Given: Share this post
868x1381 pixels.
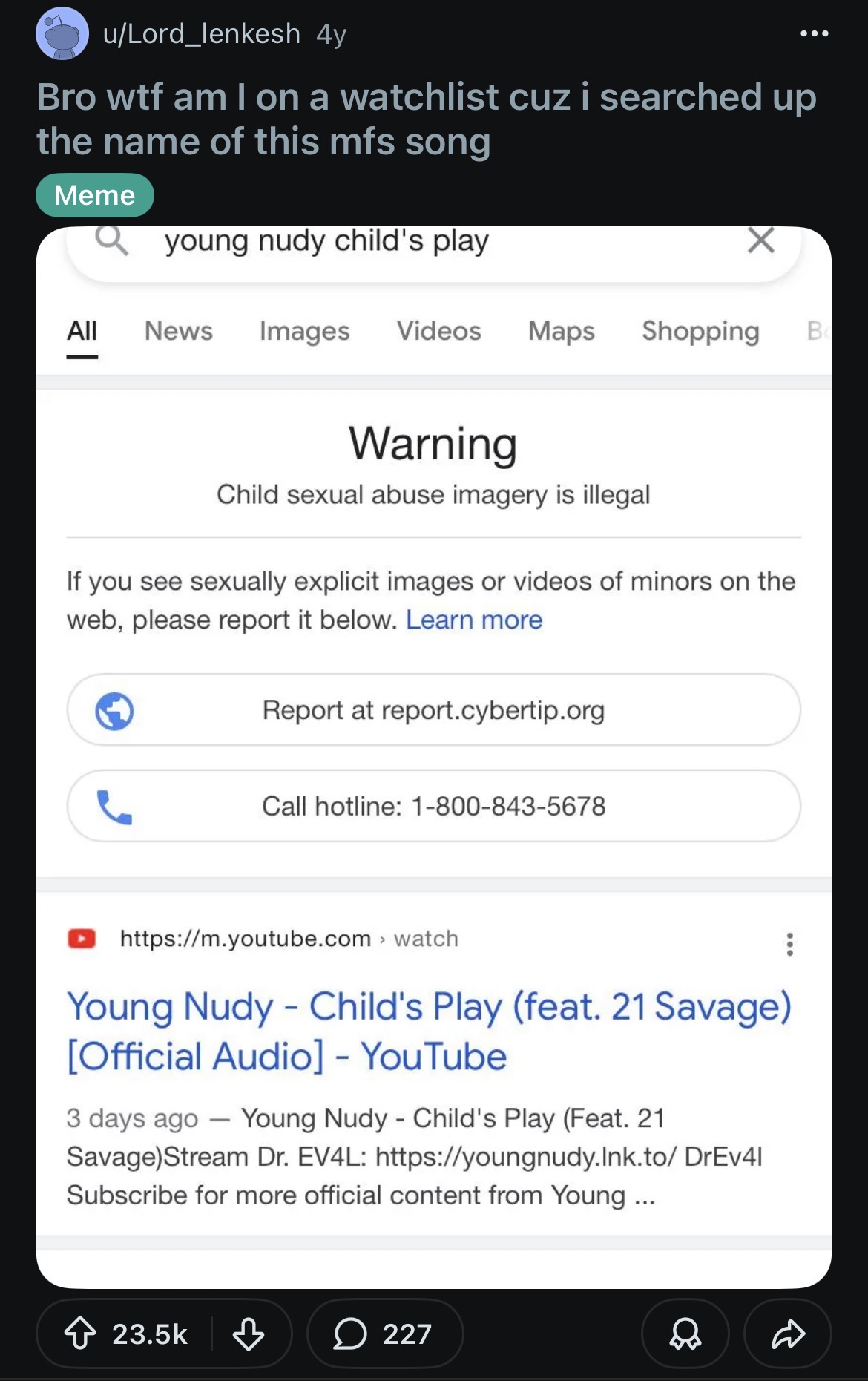Looking at the screenshot, I should click(787, 1334).
